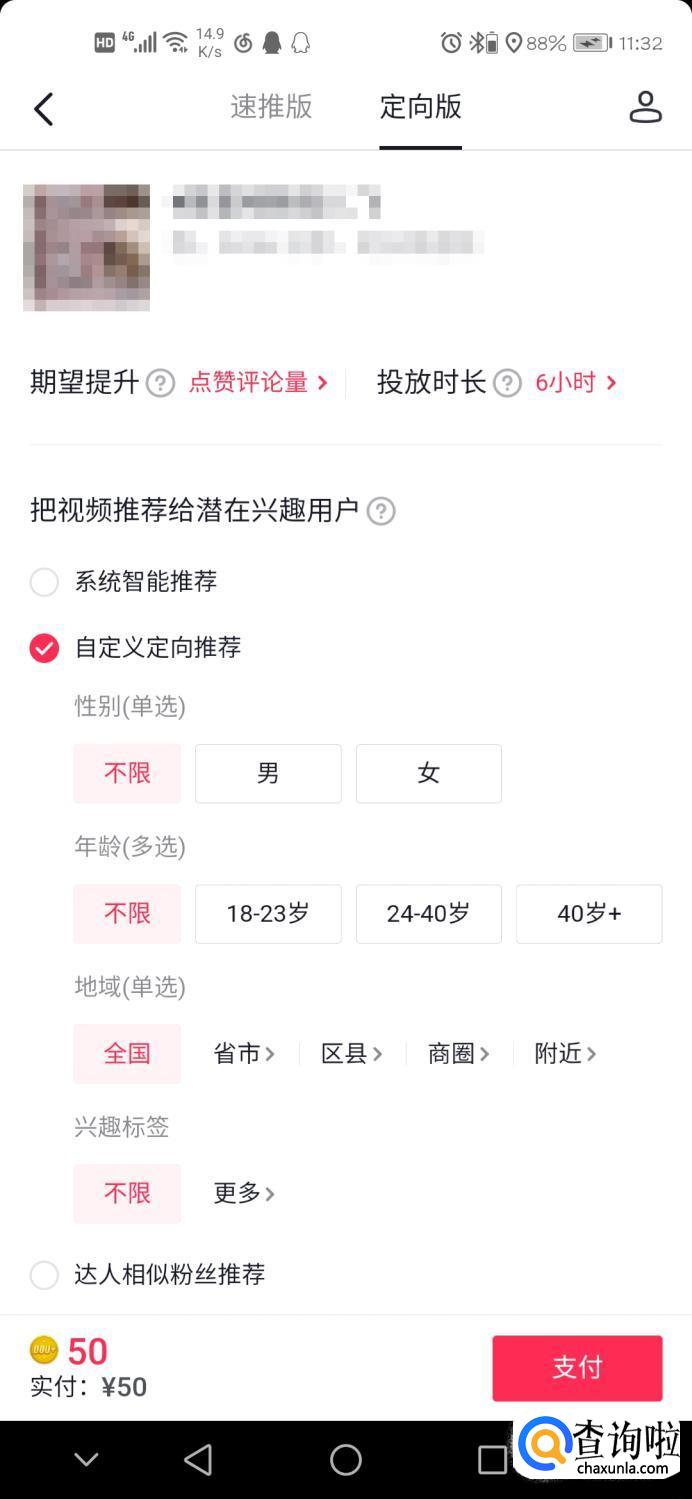Select the 40岁+ age range
Viewport: 692px width, 1499px height.
pyautogui.click(x=589, y=913)
